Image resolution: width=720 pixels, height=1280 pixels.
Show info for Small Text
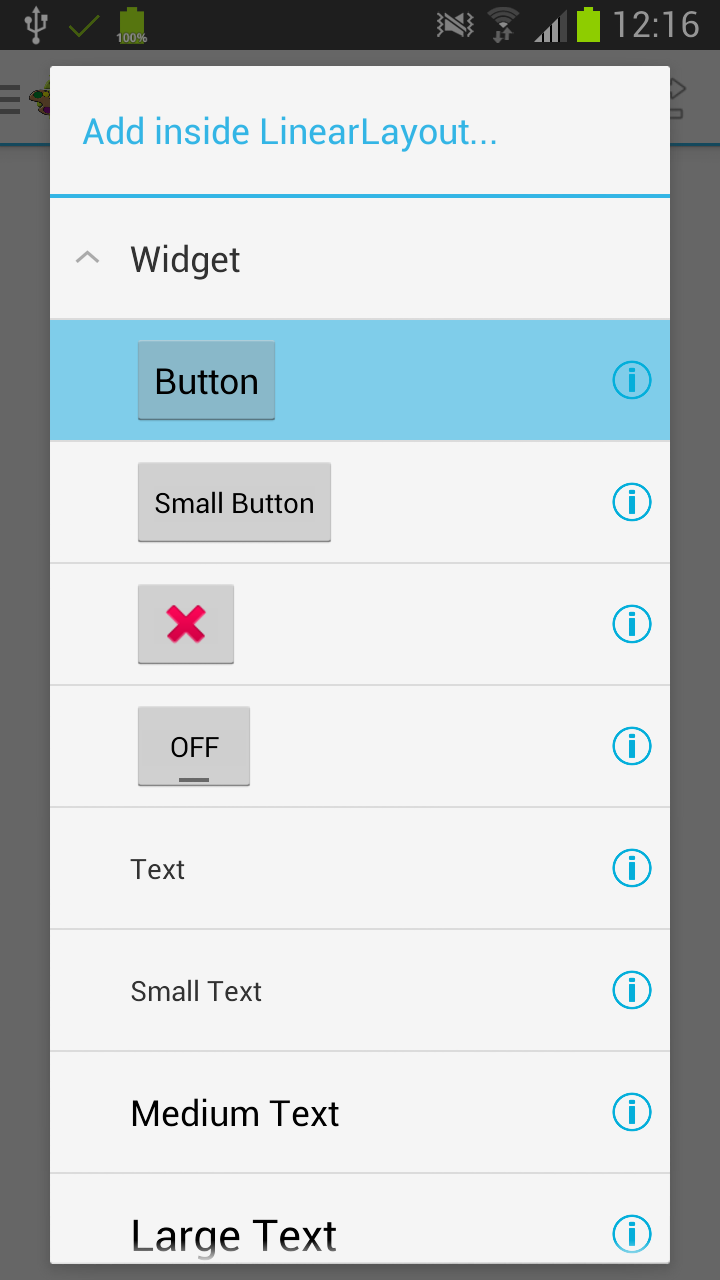pyautogui.click(x=631, y=990)
